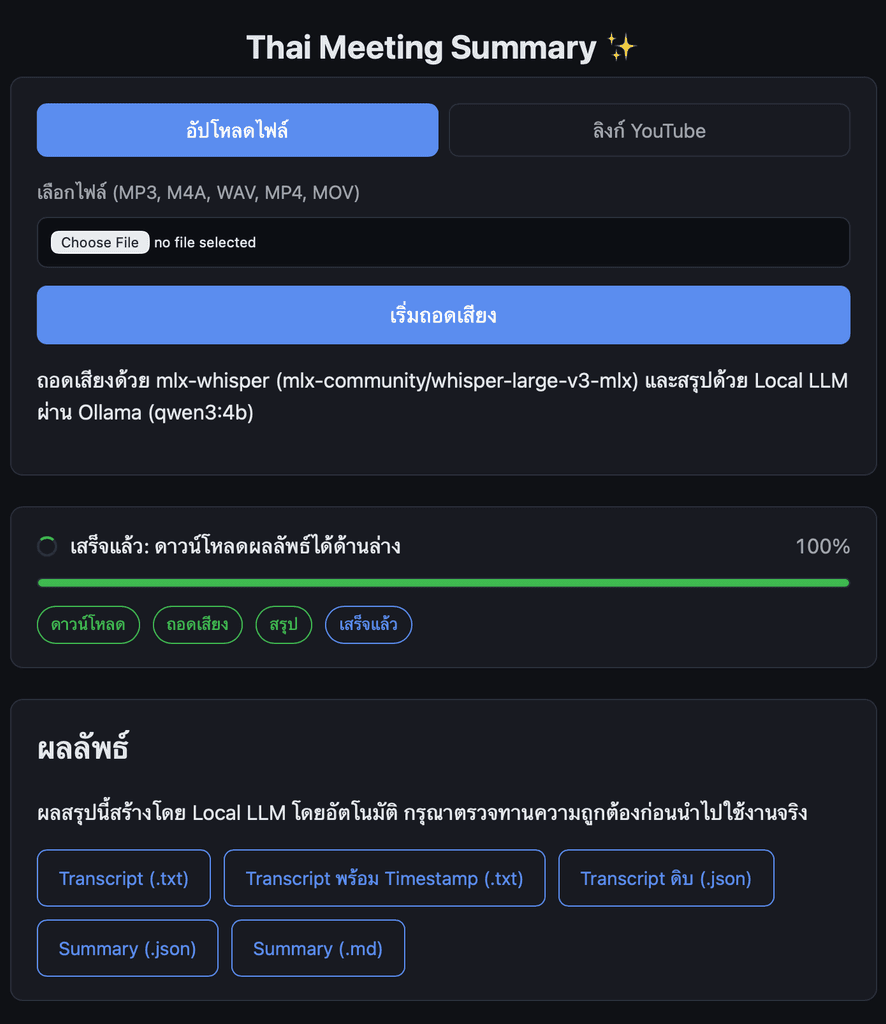Image resolution: width=886 pixels, height=1024 pixels.
Task: Switch to the ลิงก์ YouTube tab
Action: point(649,130)
